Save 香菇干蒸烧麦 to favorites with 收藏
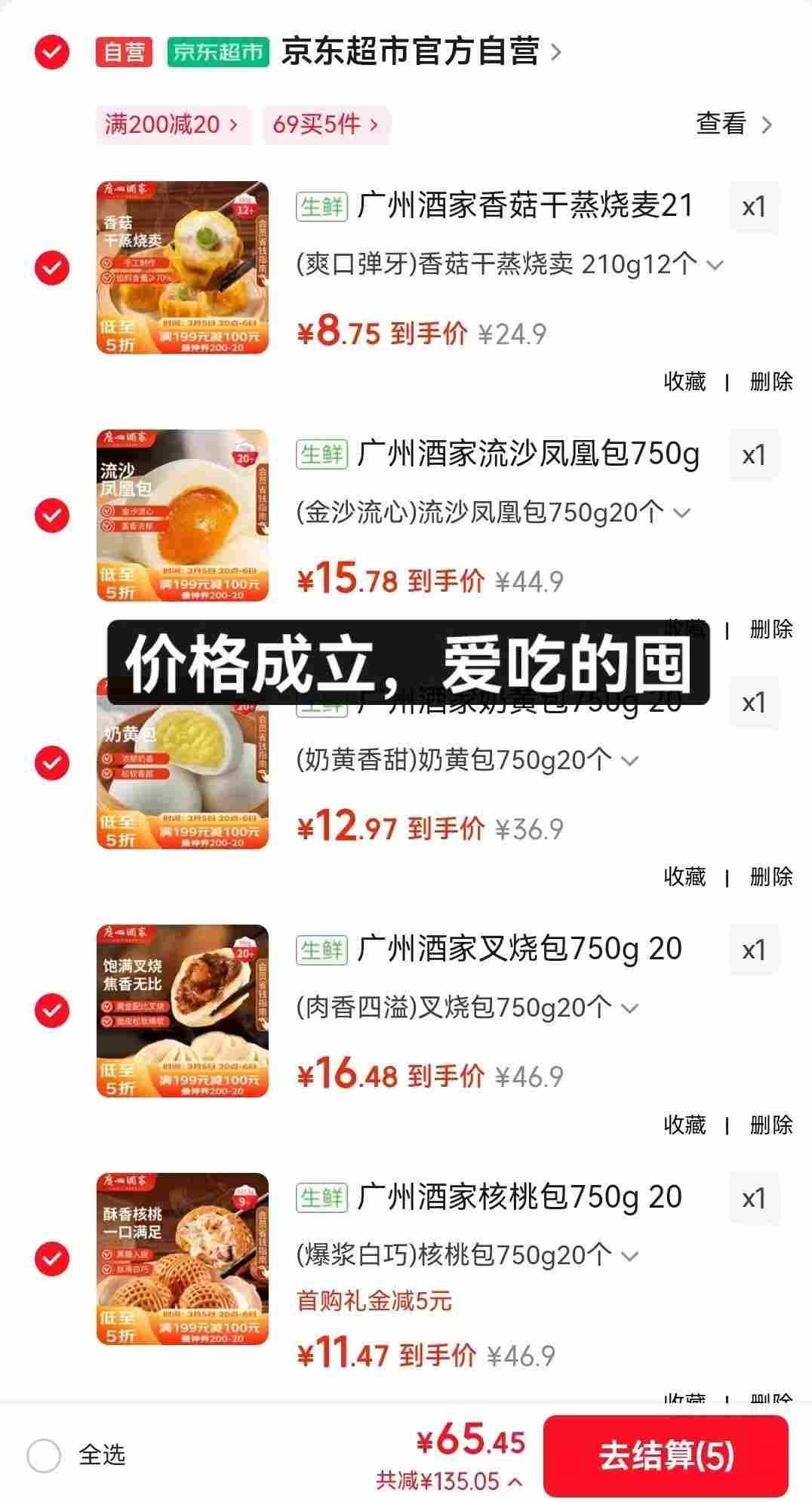The image size is (812, 1502). [x=684, y=382]
